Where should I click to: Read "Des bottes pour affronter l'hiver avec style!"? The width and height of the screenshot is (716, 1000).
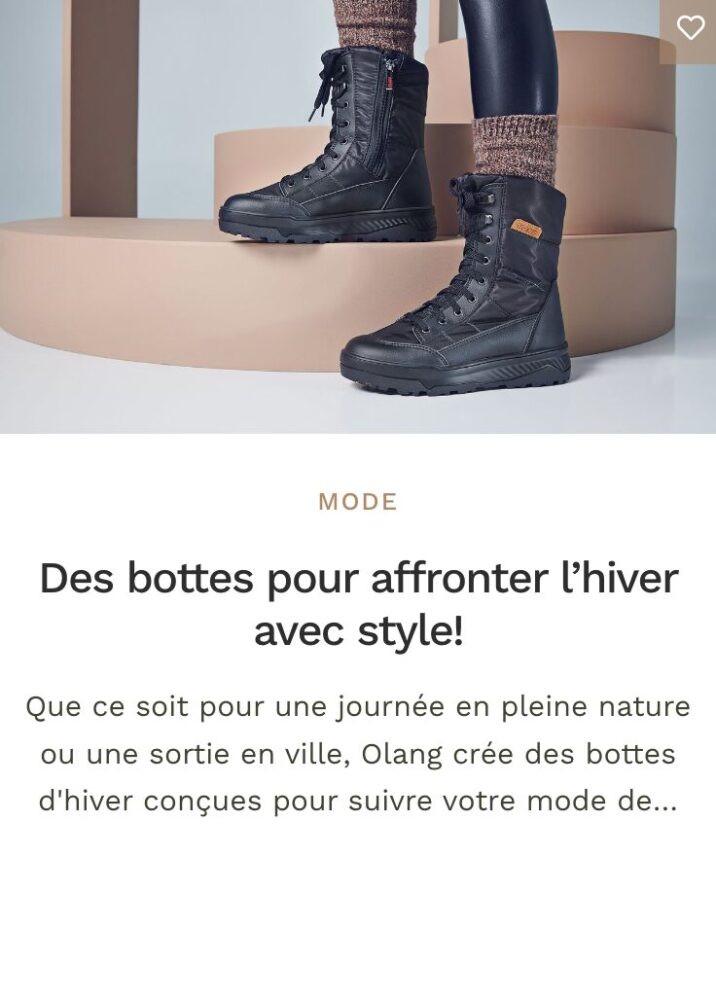point(358,604)
